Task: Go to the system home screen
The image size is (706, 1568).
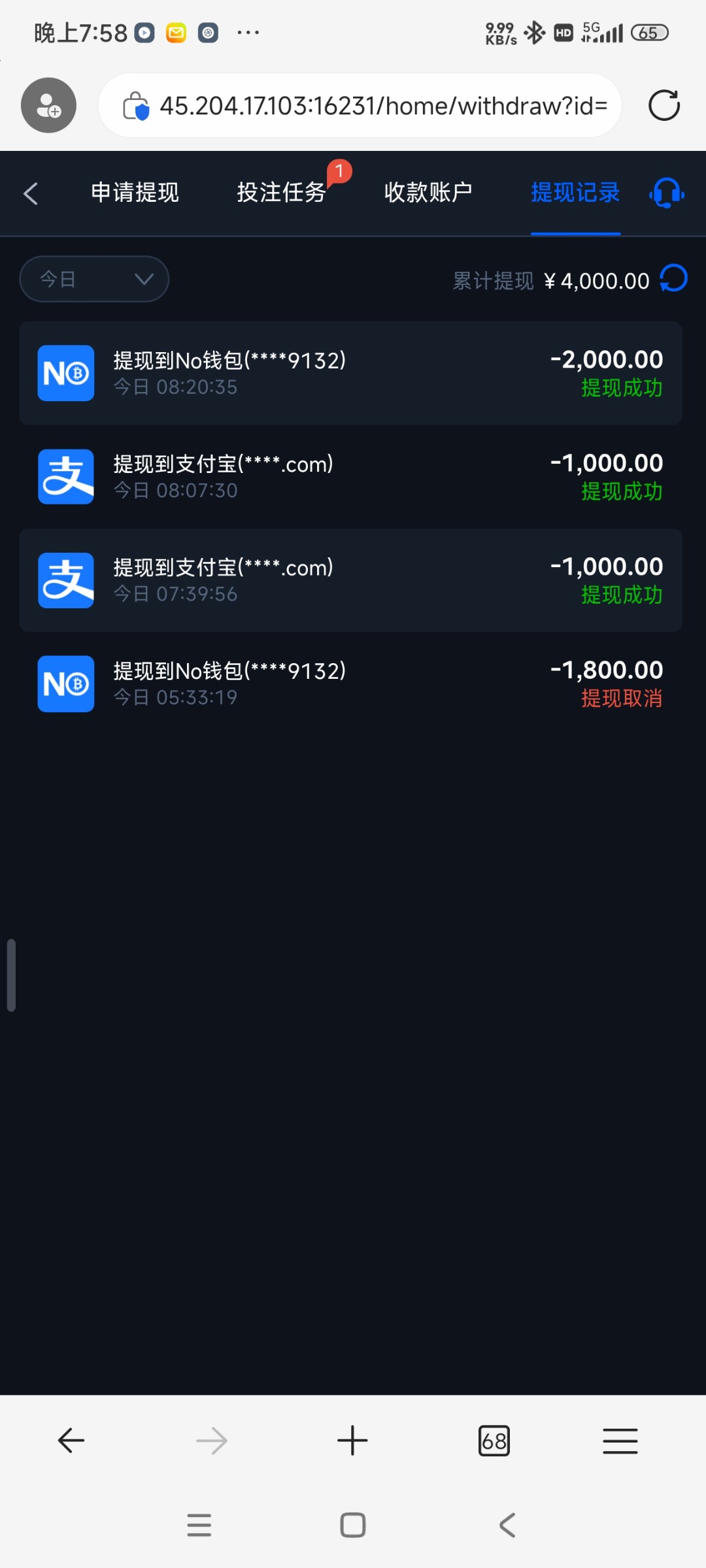Action: pos(353,1526)
